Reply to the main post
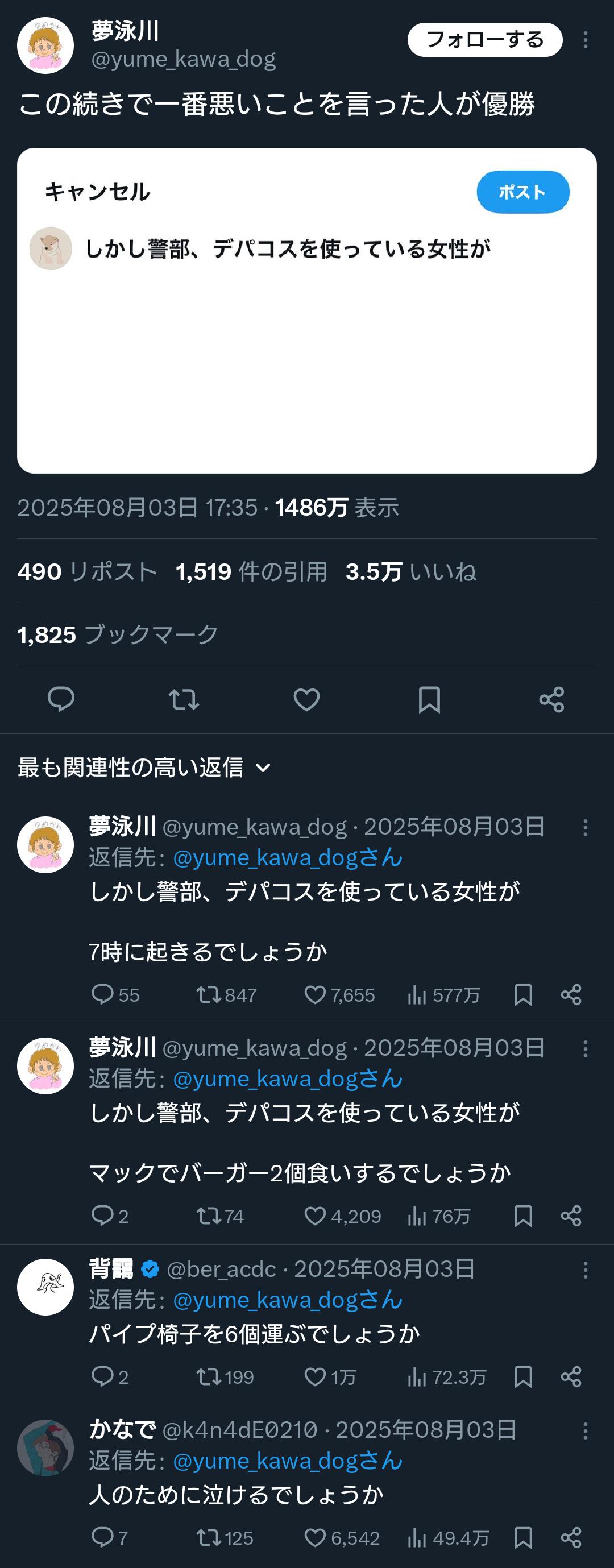Screen dimensions: 614x1568 (61, 699)
